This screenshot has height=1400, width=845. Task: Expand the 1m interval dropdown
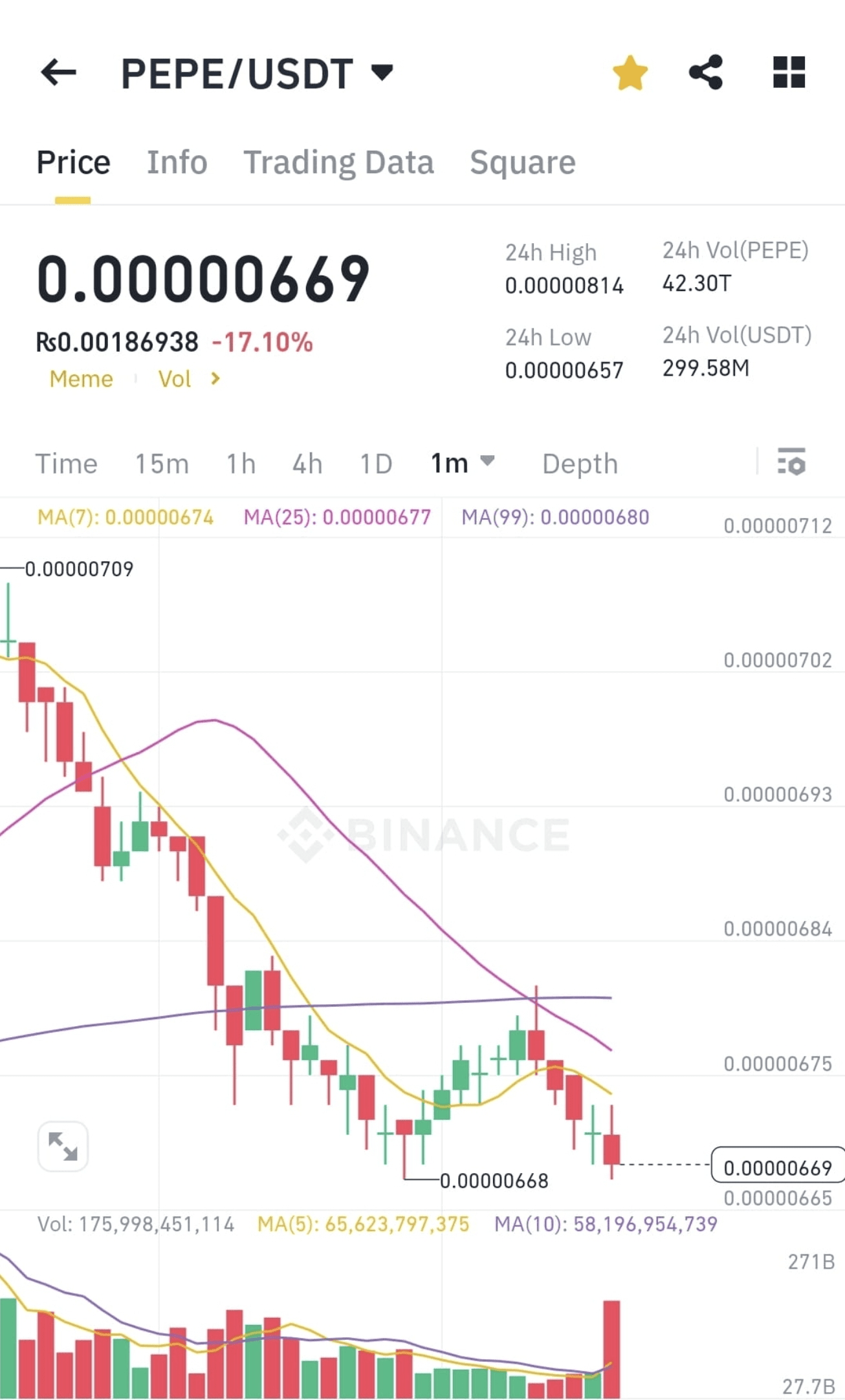[462, 463]
